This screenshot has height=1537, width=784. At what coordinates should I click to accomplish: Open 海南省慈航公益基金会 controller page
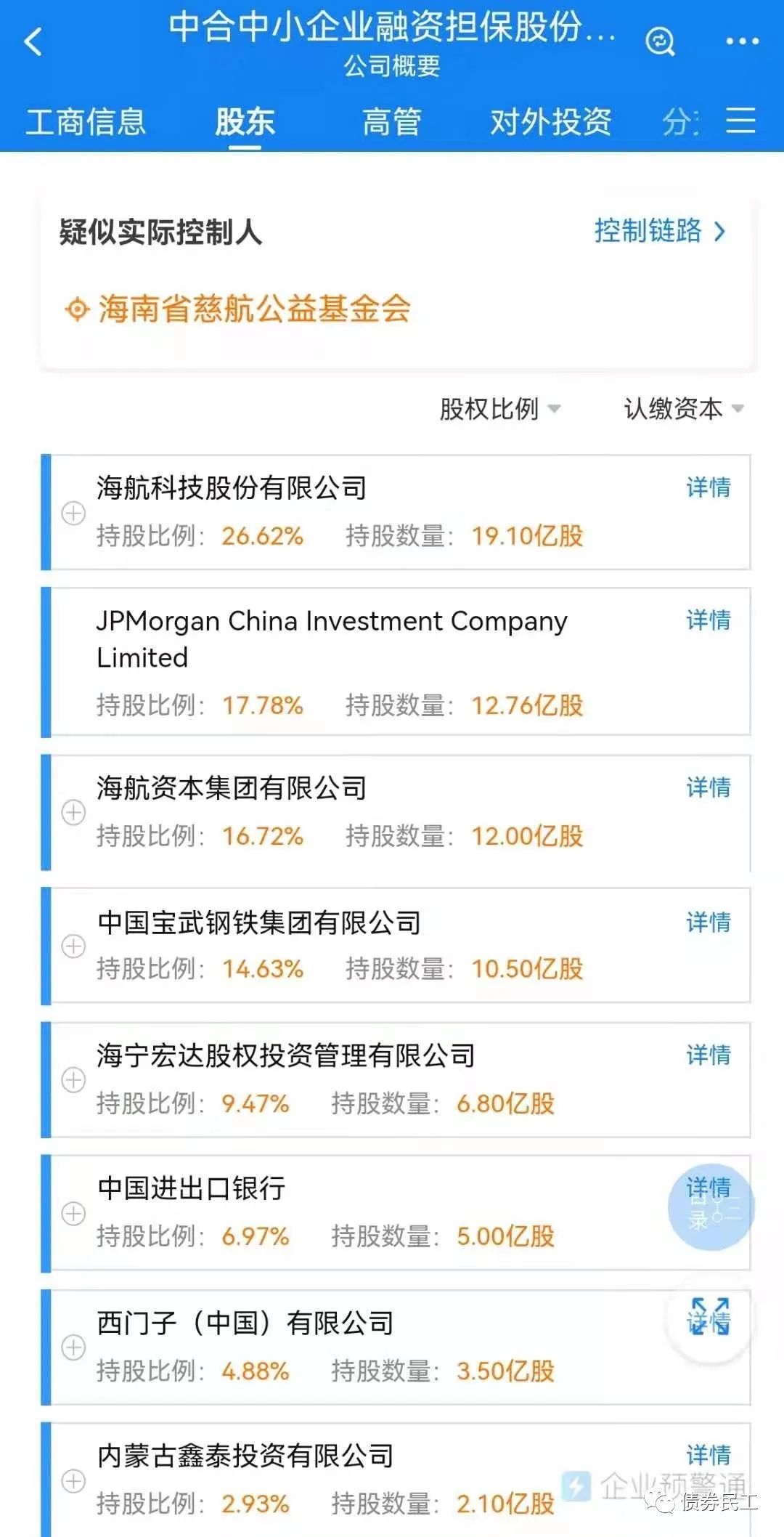pos(253,309)
